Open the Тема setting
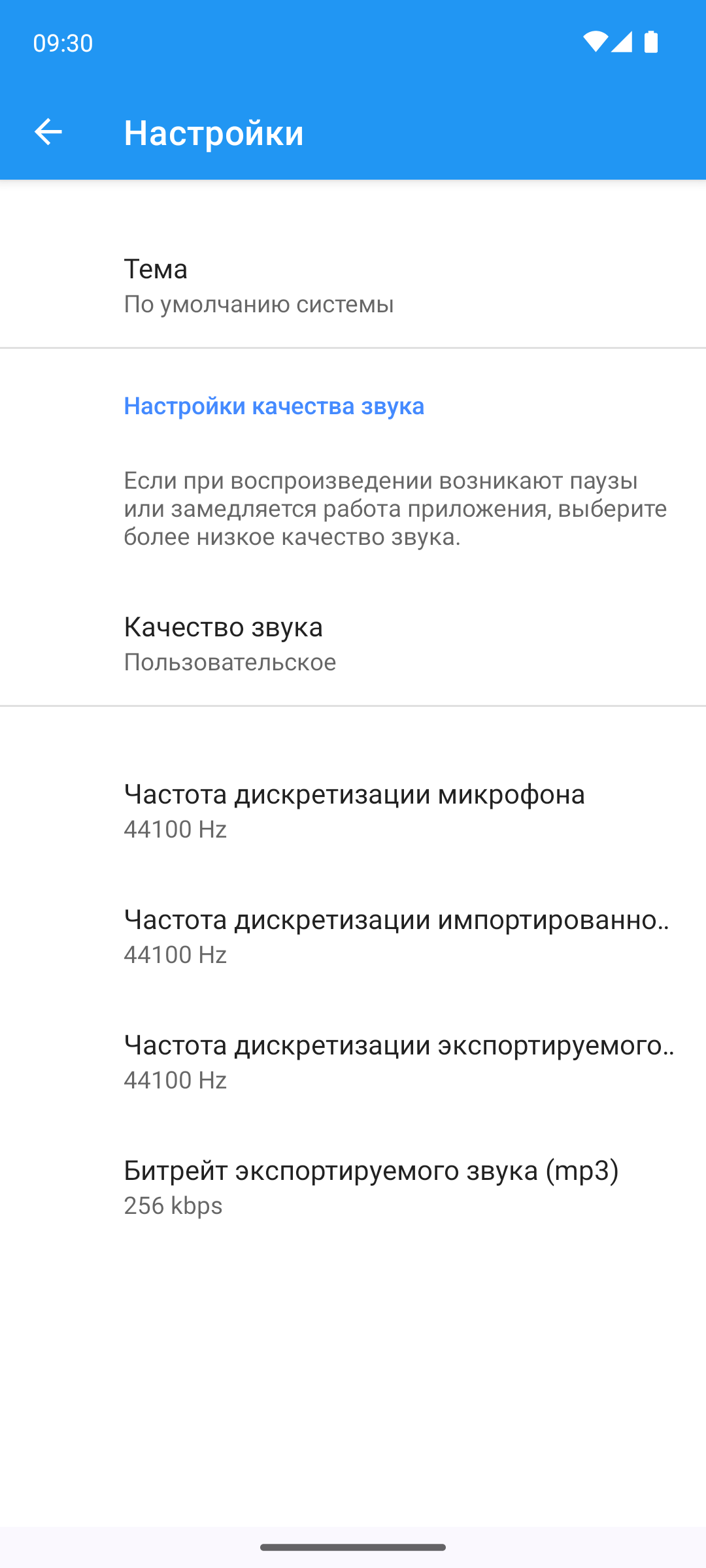 [x=353, y=286]
